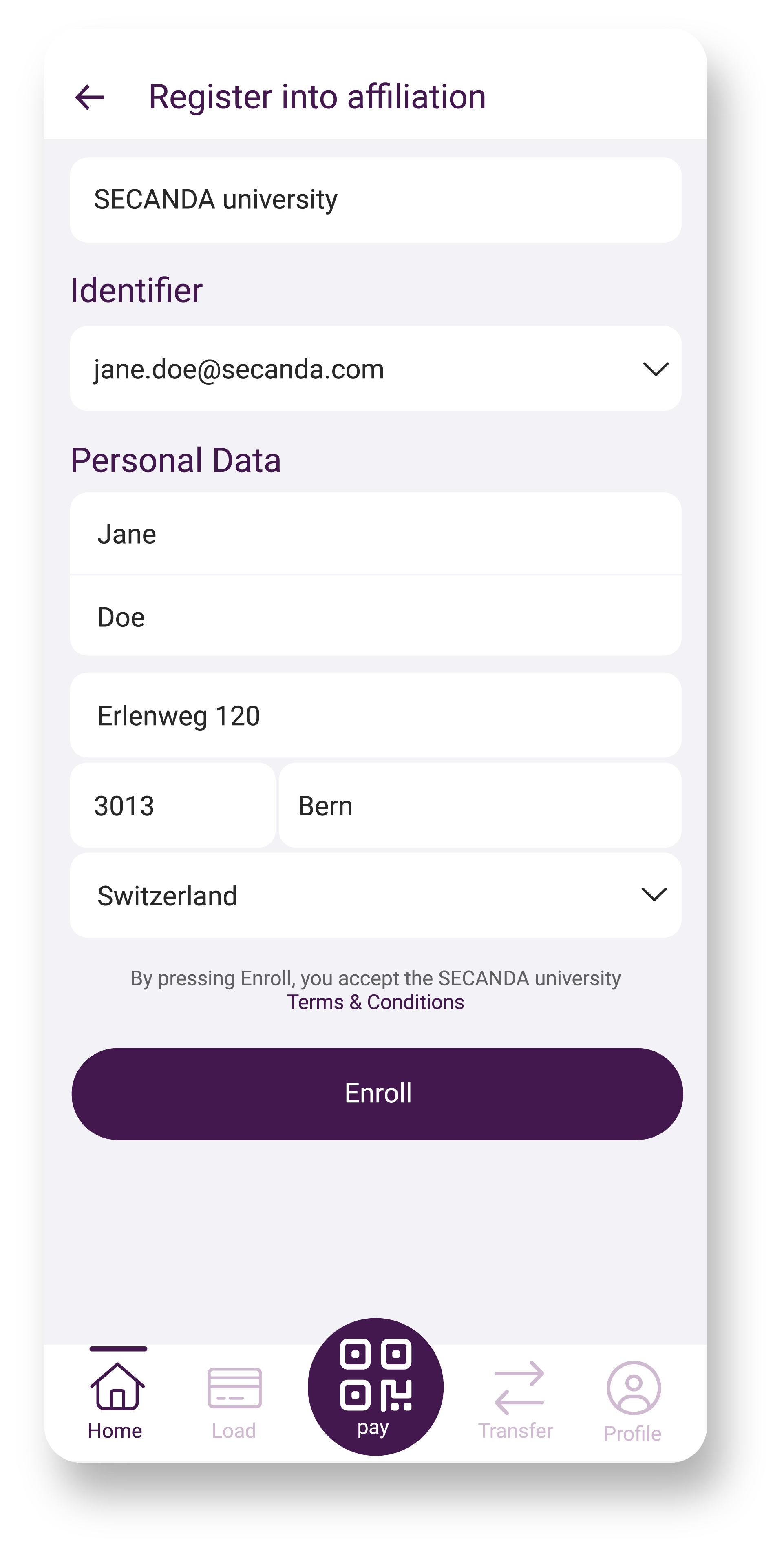The width and height of the screenshot is (784, 1556).
Task: Edit the first name field Jane
Action: (375, 534)
